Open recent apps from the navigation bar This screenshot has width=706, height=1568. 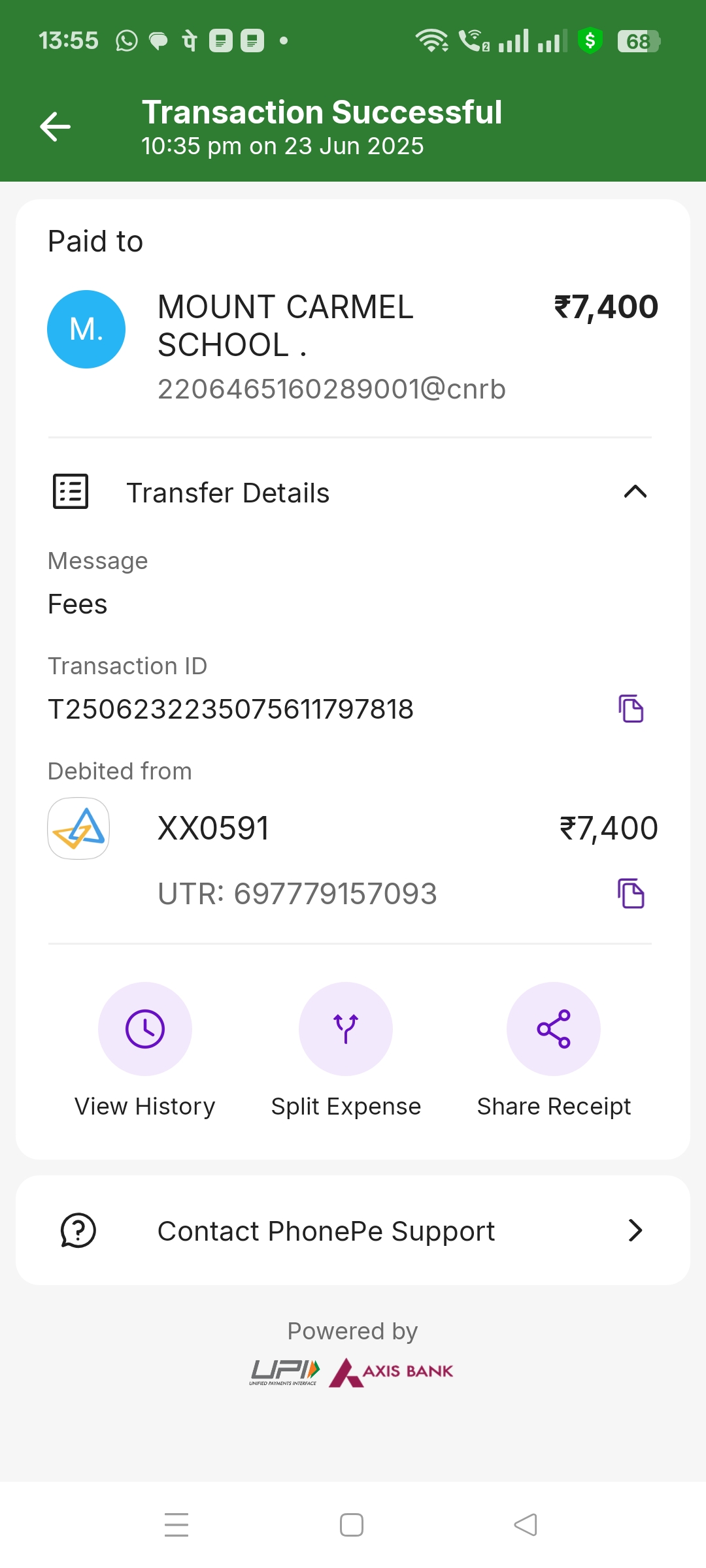click(176, 1525)
